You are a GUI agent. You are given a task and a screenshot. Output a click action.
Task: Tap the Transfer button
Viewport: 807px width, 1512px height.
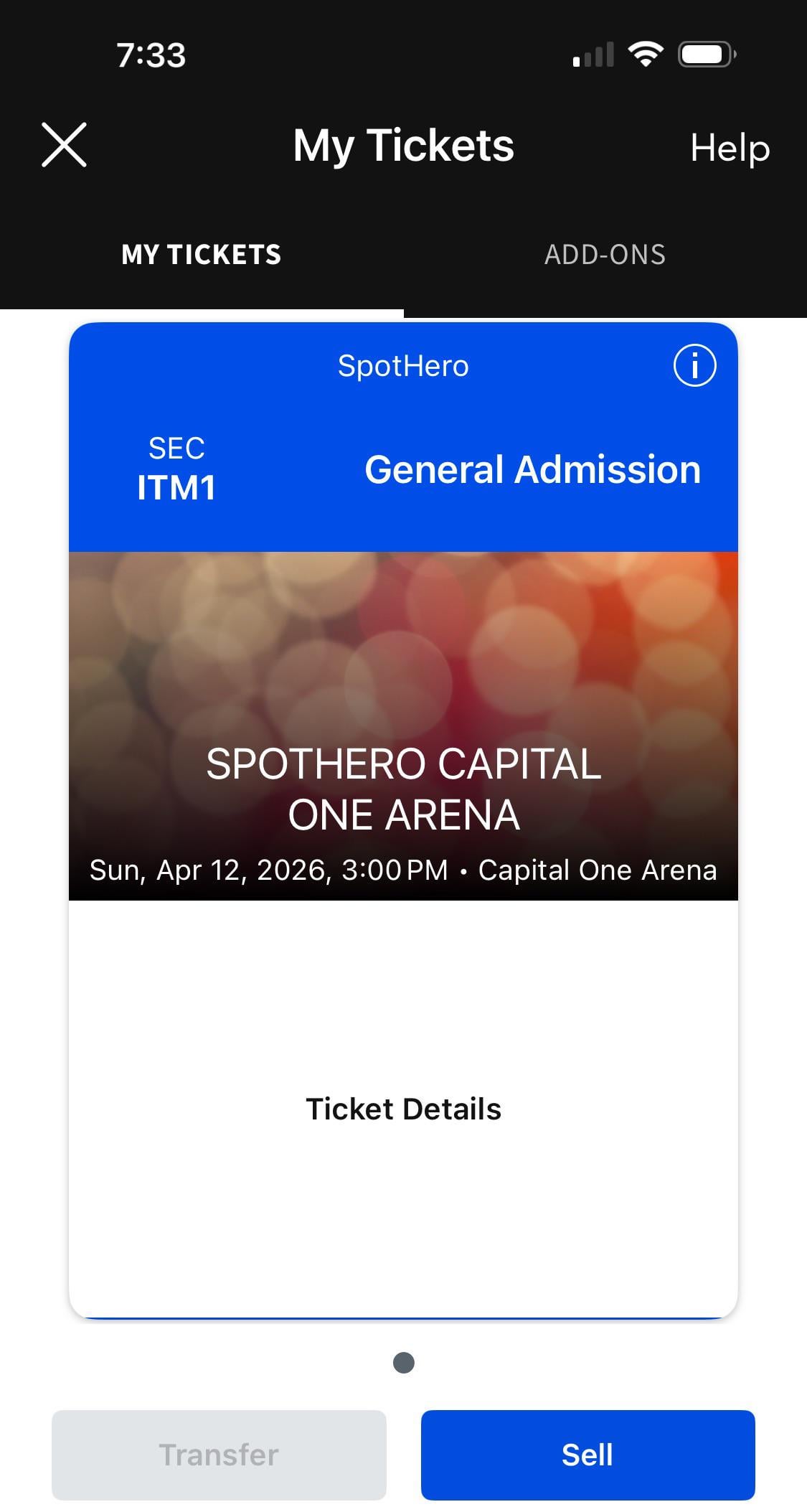pyautogui.click(x=219, y=1455)
